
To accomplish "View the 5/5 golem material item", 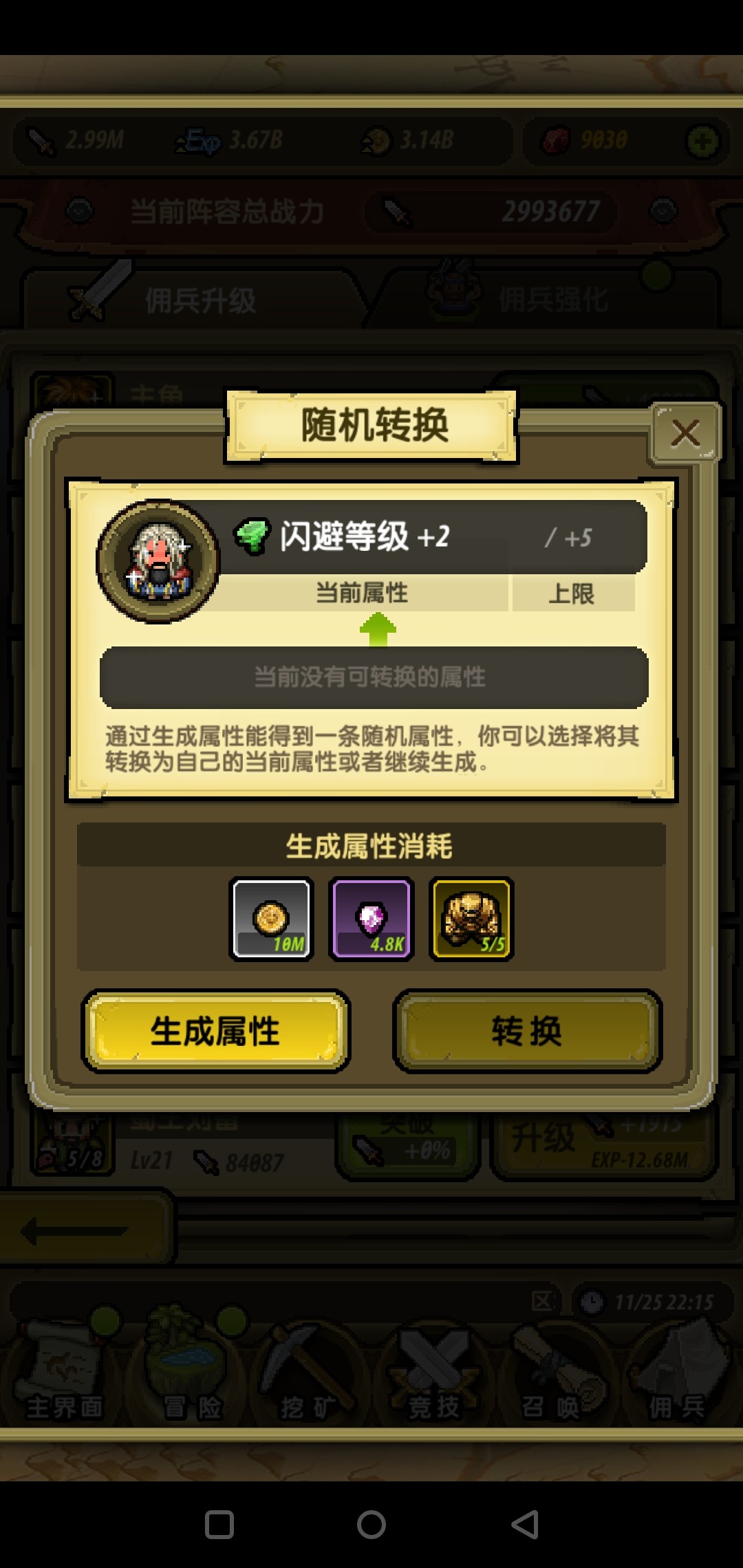I will pos(471,919).
